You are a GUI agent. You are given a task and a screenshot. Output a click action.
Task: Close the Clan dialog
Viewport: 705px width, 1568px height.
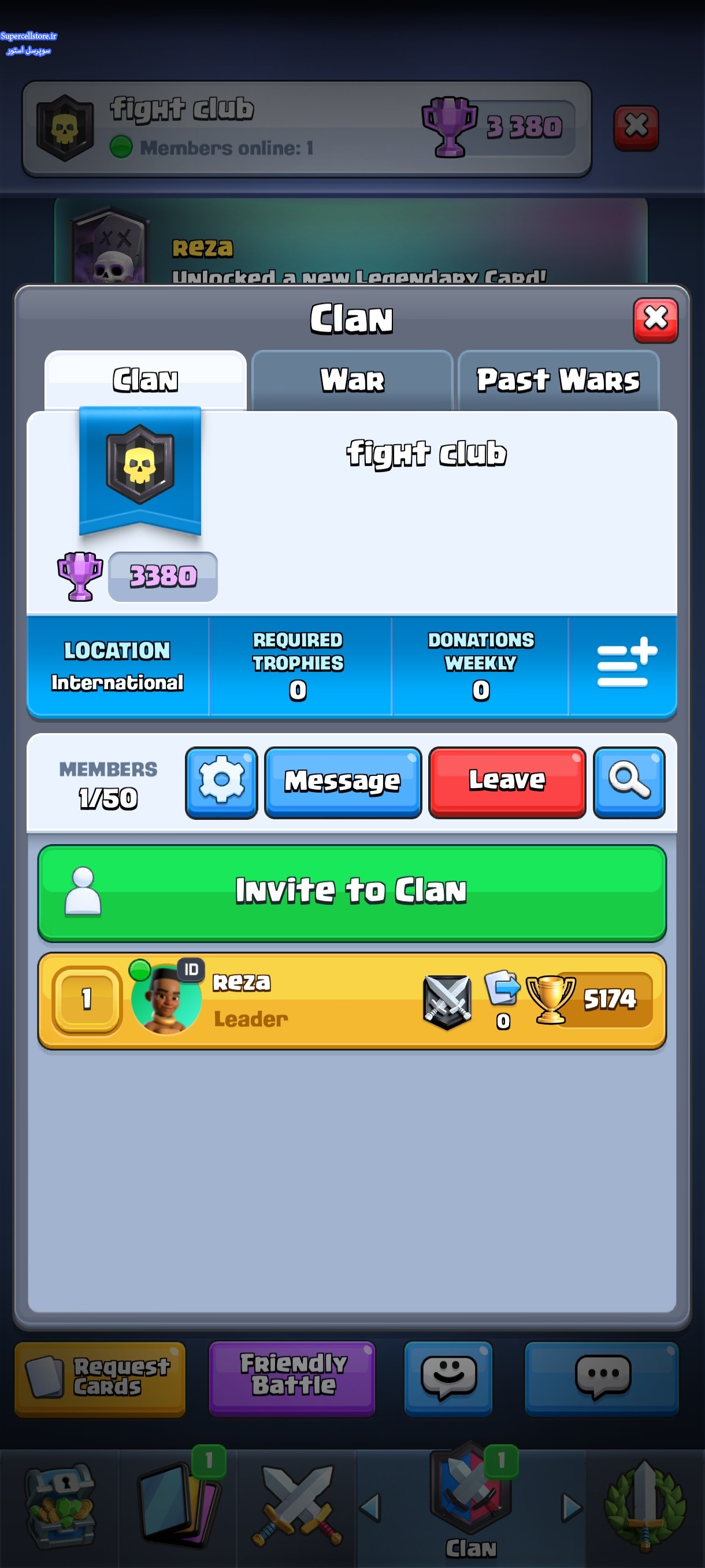[x=655, y=320]
